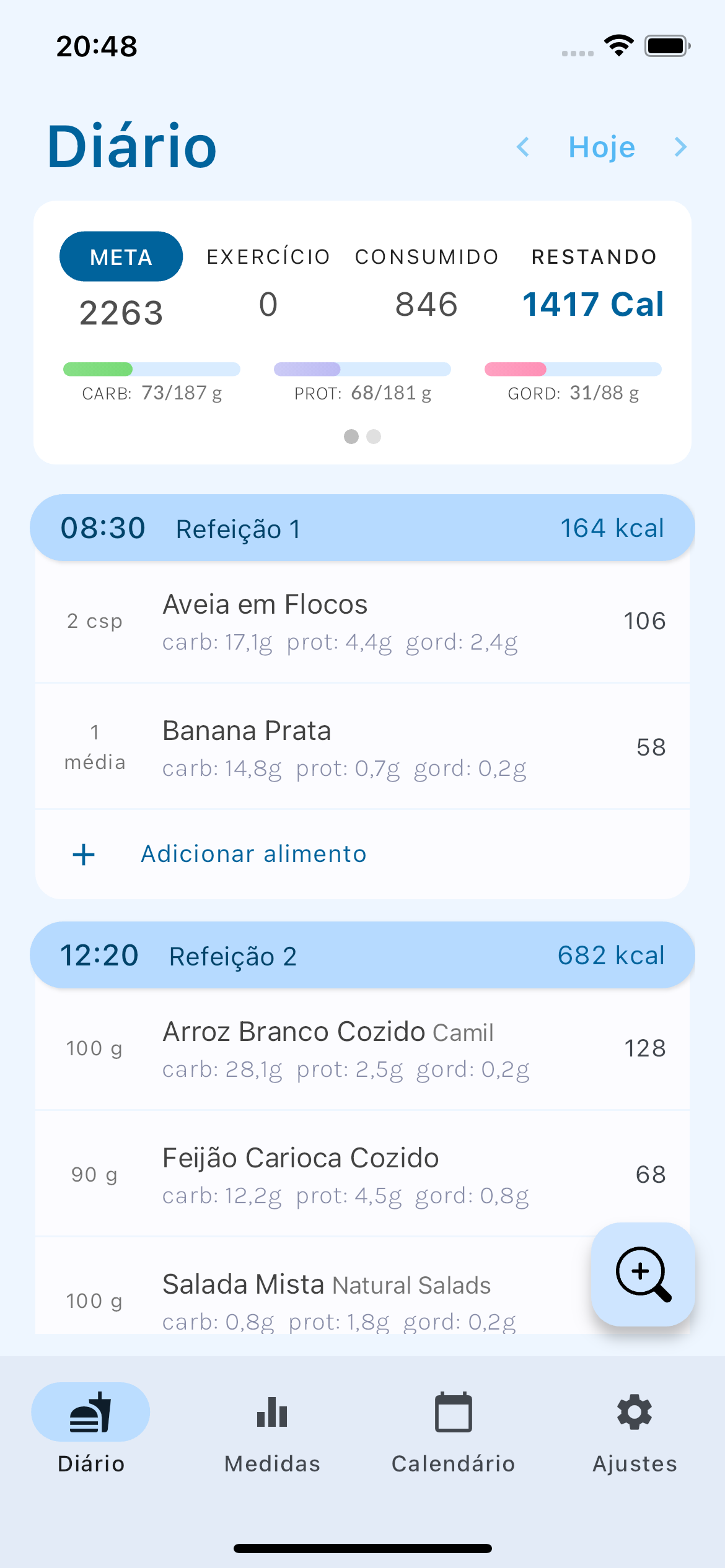Open Ajustes via the gear icon
This screenshot has width=725, height=1568.
[633, 1412]
